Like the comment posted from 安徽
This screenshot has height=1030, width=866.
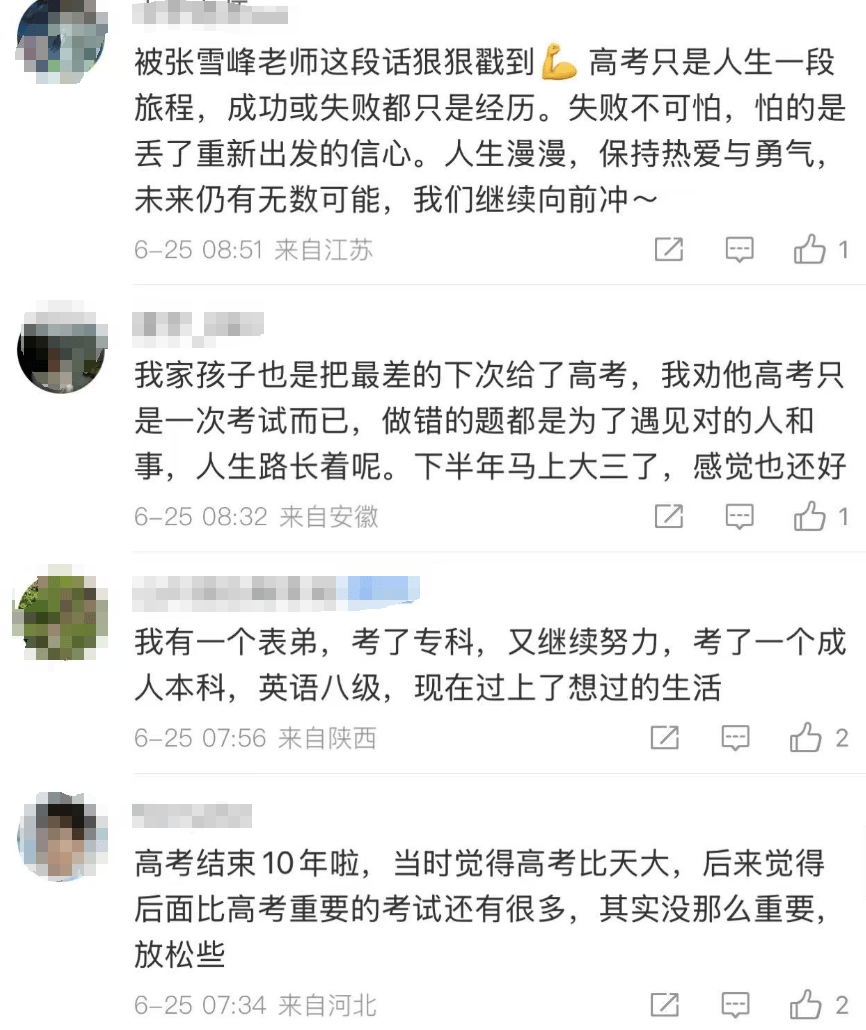click(x=810, y=516)
